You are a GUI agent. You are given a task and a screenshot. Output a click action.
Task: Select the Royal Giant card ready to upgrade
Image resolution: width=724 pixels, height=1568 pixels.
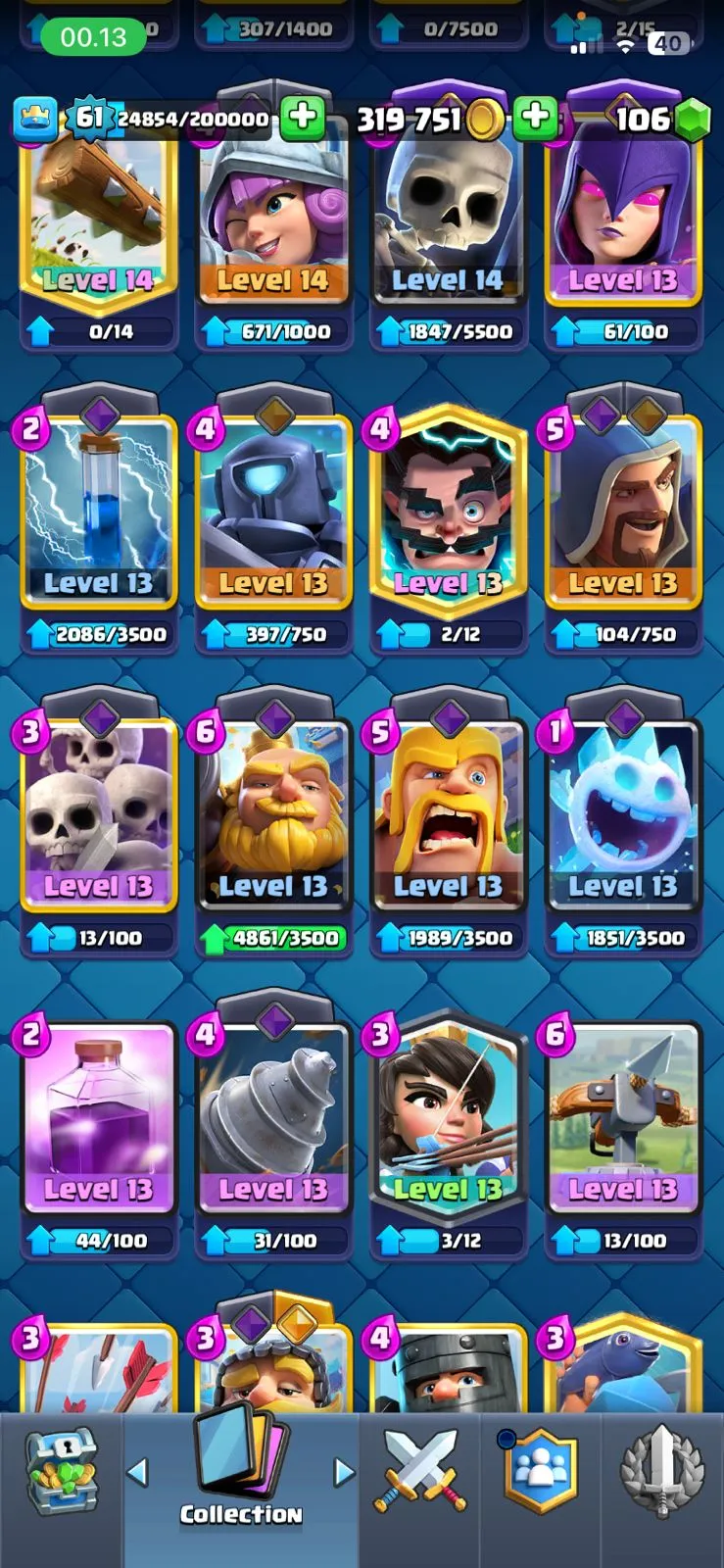pyautogui.click(x=273, y=818)
